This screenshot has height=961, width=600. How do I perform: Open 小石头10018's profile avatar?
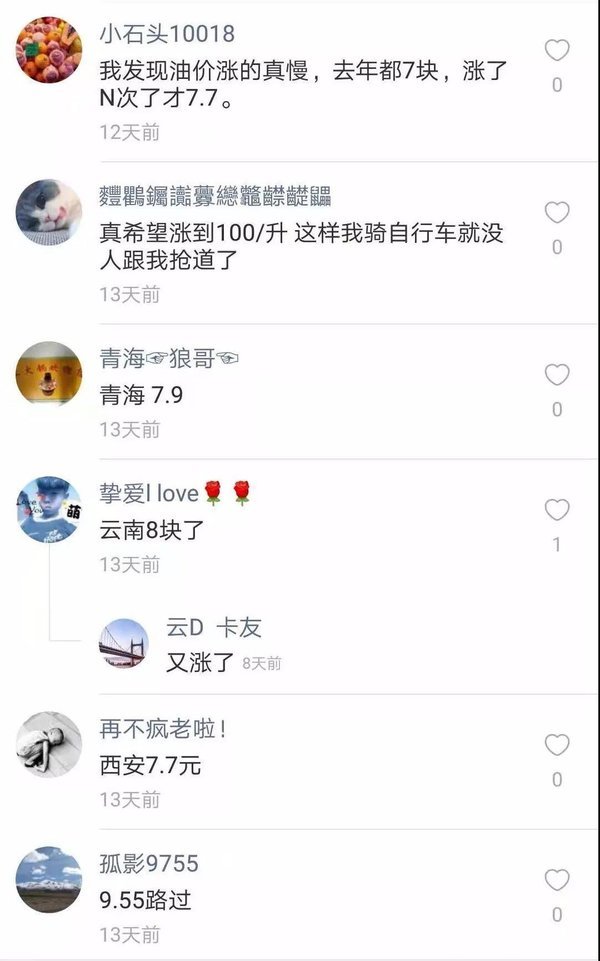point(49,50)
